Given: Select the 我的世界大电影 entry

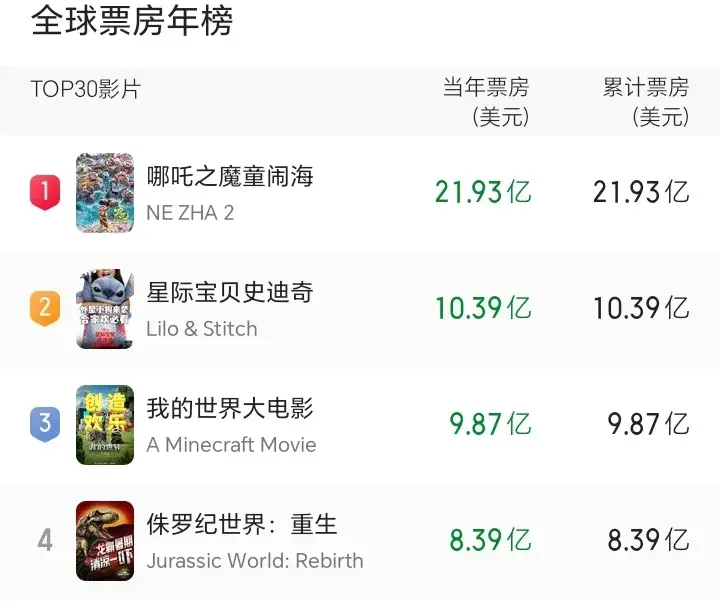Looking at the screenshot, I should pos(230,409).
